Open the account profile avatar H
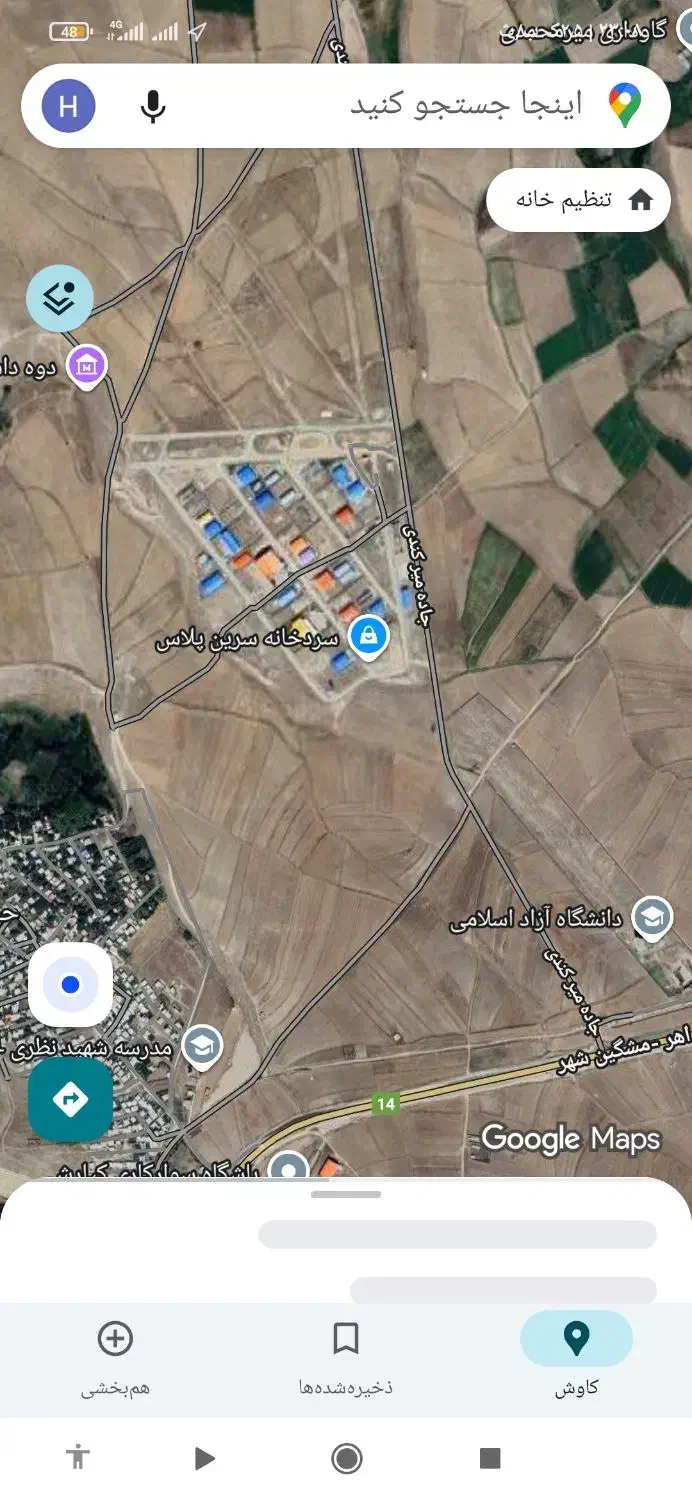The width and height of the screenshot is (692, 1500). 68,106
